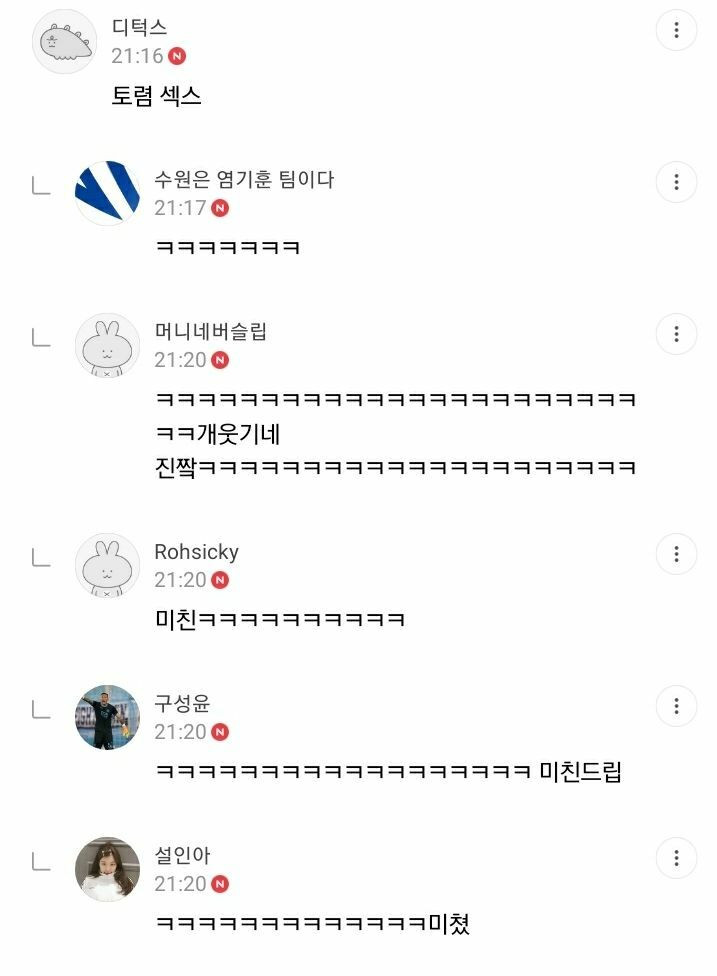Open the more options on 구성윤's reply
The height and width of the screenshot is (976, 717).
point(676,706)
